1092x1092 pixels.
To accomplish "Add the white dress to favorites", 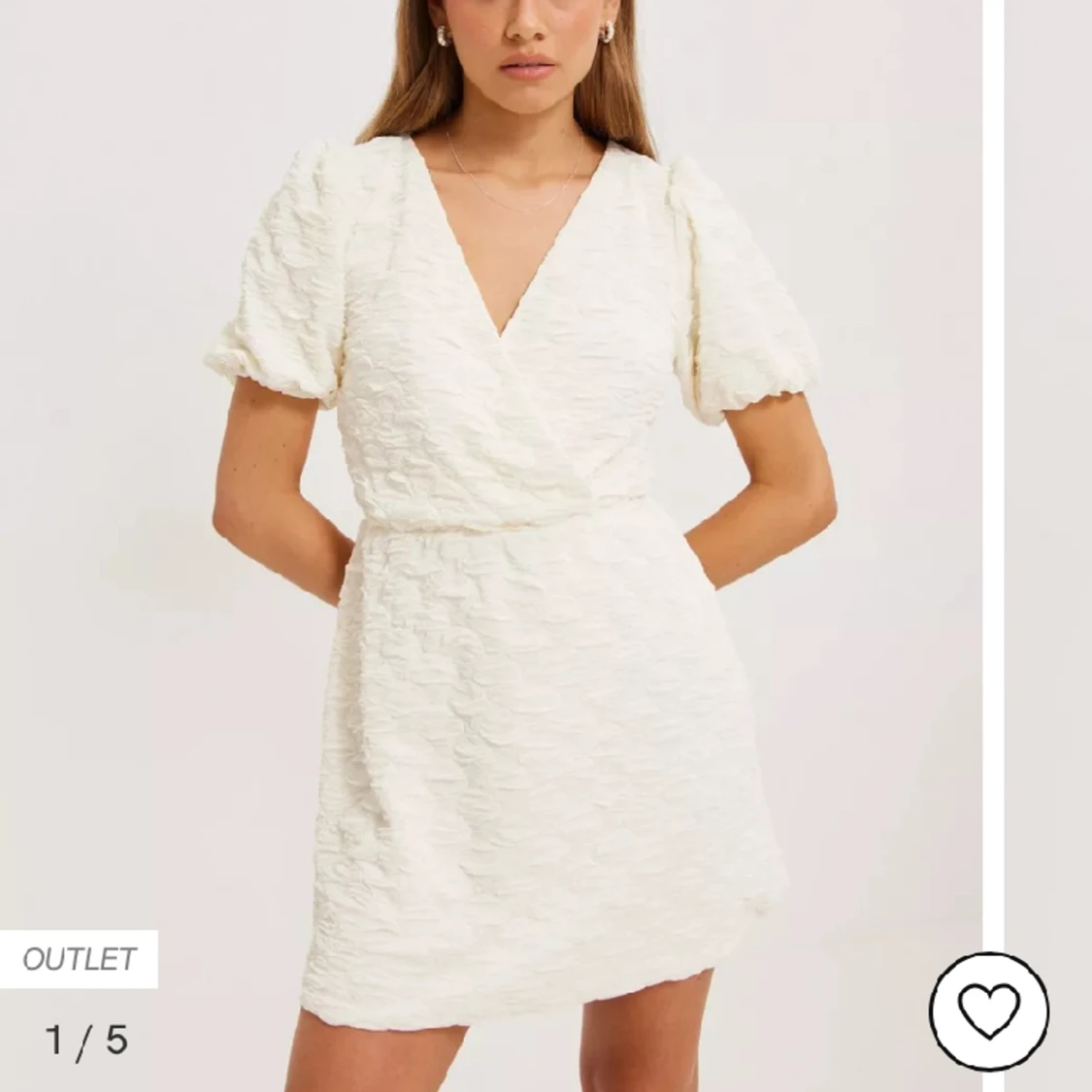I will point(989,1011).
